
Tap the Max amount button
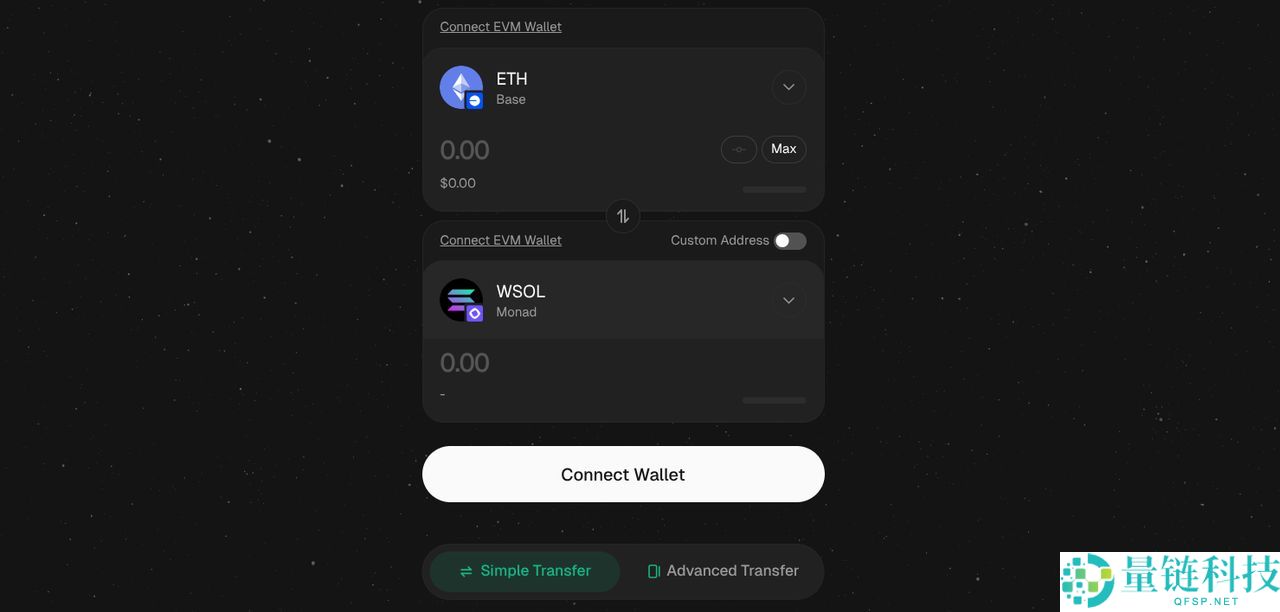783,149
